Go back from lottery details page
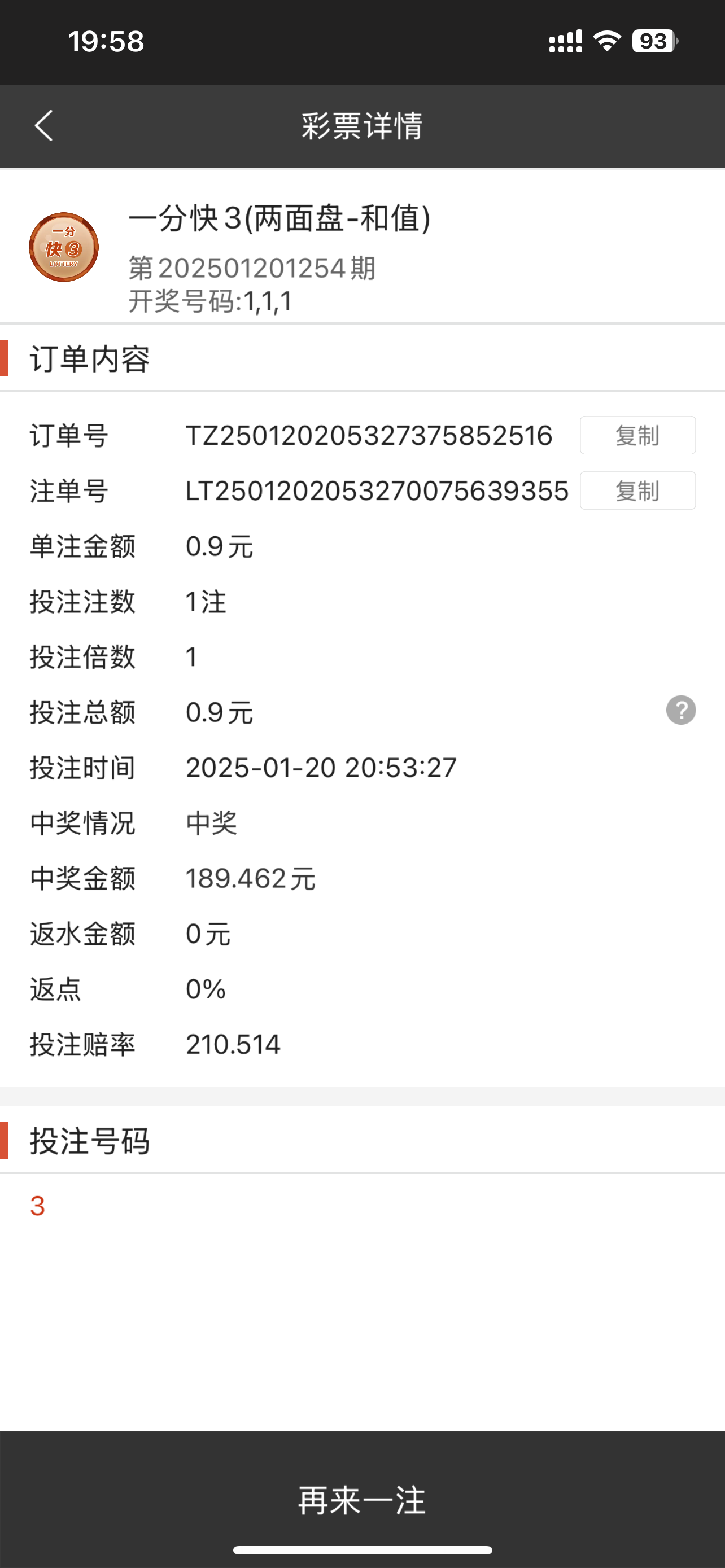 click(x=44, y=126)
